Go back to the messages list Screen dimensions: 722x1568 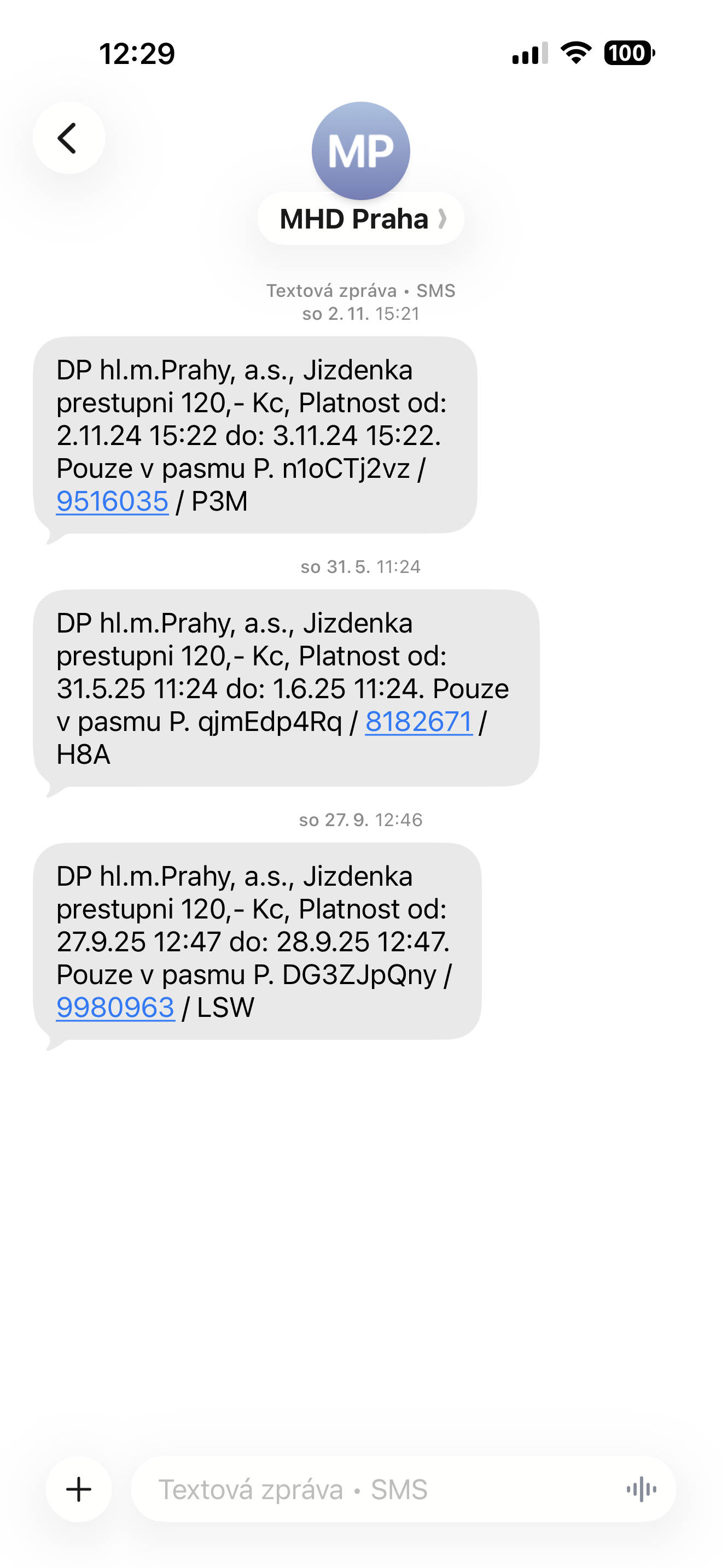click(68, 138)
